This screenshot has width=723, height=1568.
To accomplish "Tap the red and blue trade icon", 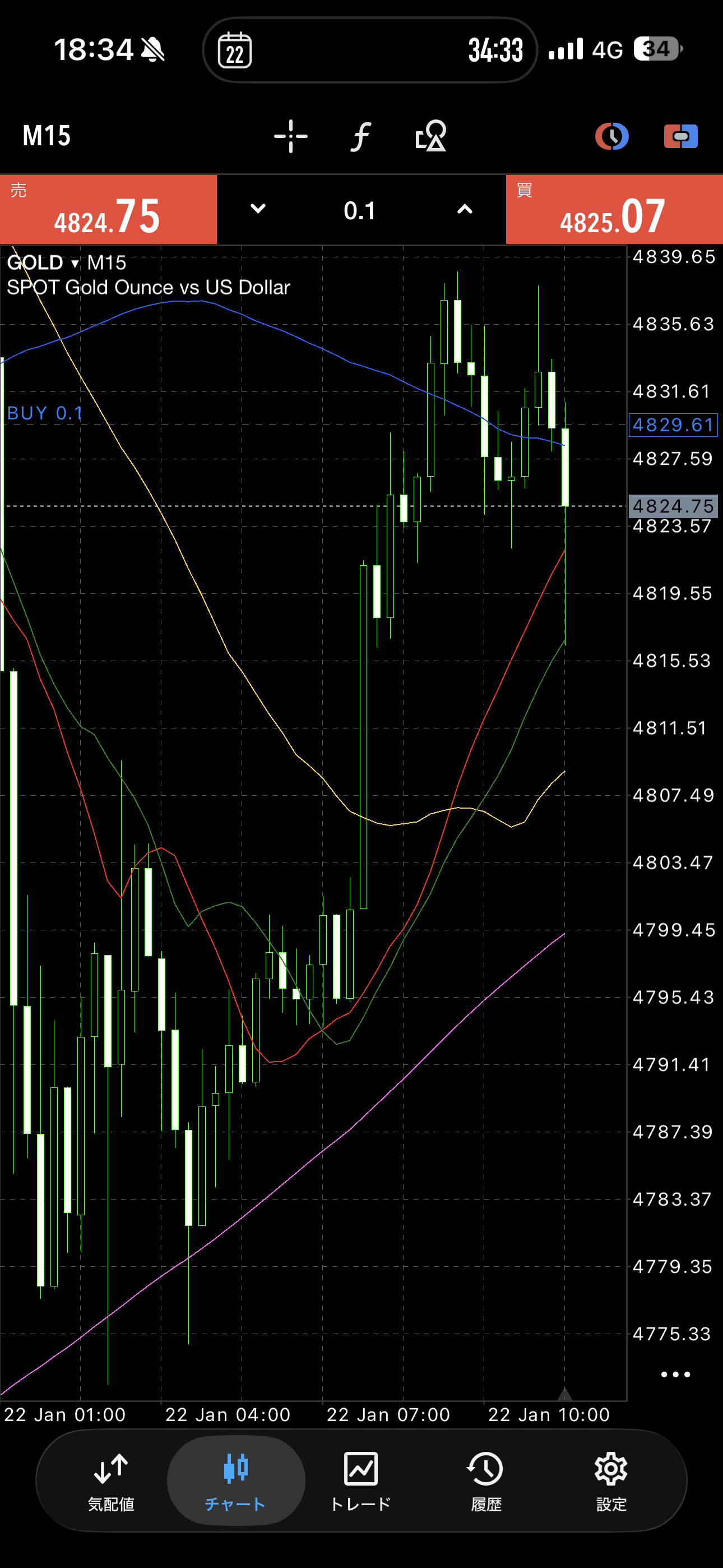I will coord(680,136).
